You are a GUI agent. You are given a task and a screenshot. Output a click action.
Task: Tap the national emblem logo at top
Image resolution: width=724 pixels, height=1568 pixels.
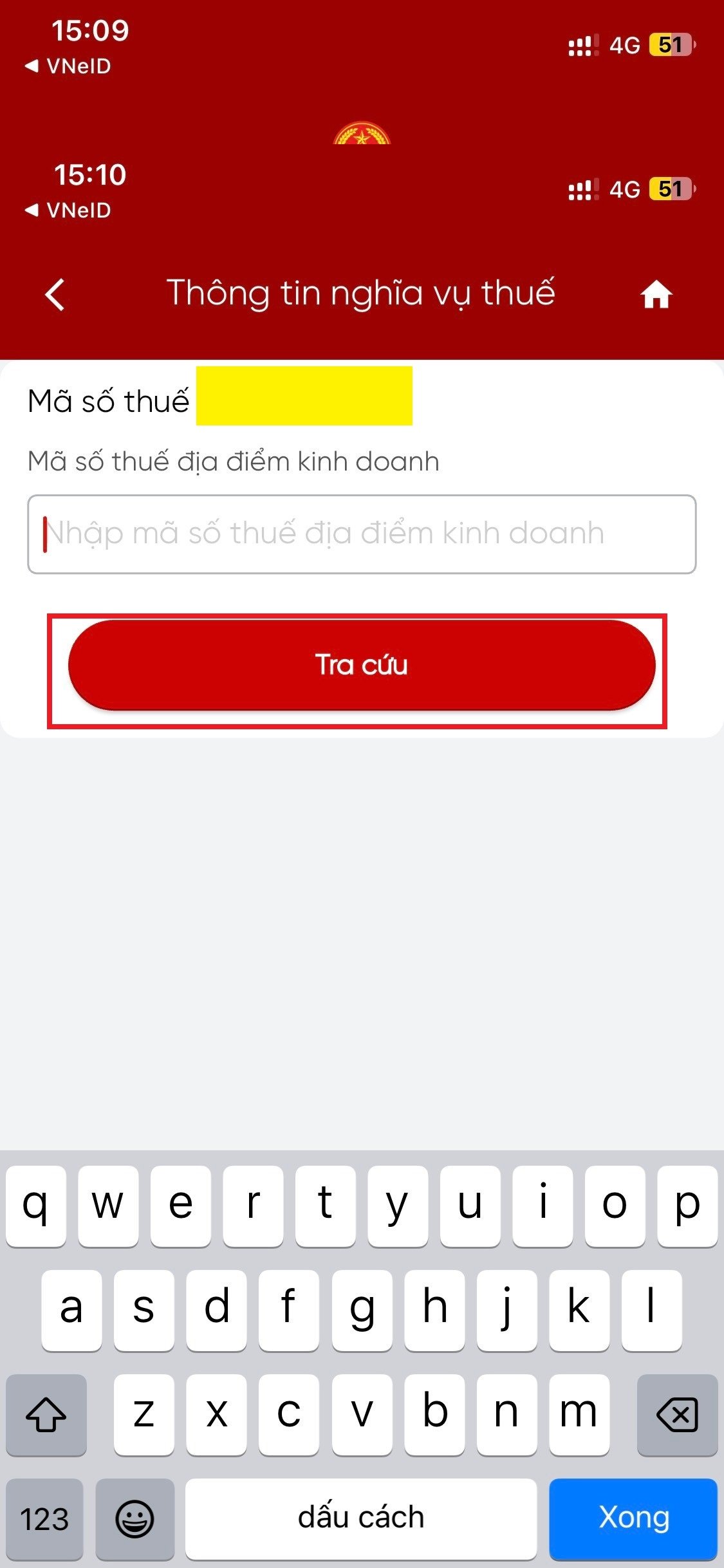coord(362,137)
